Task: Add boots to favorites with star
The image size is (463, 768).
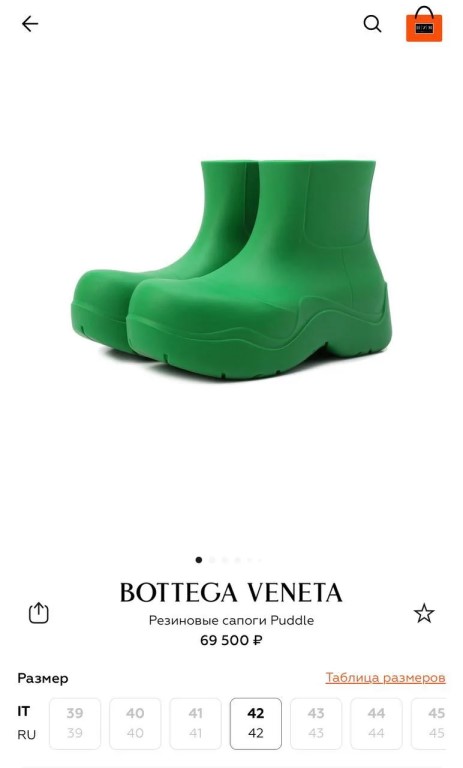Action: coord(424,613)
